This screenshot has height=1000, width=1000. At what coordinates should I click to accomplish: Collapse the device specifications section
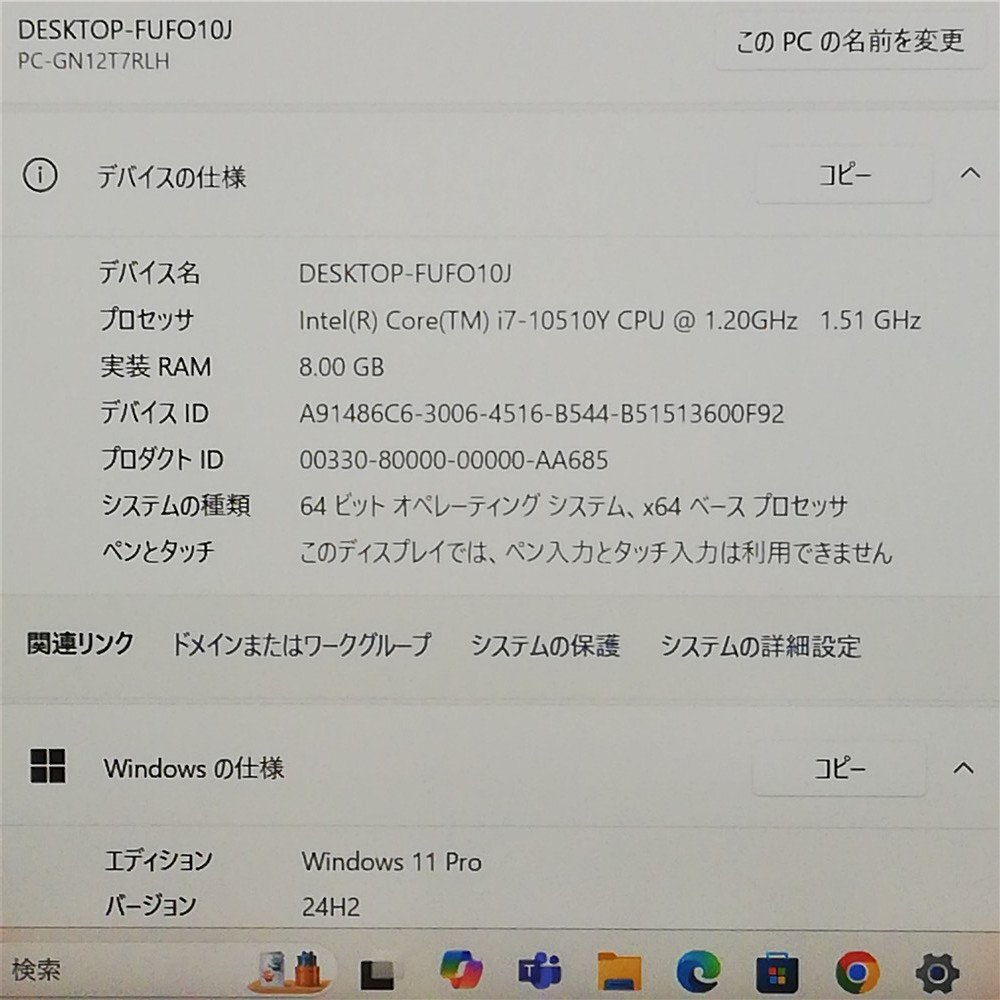[969, 174]
